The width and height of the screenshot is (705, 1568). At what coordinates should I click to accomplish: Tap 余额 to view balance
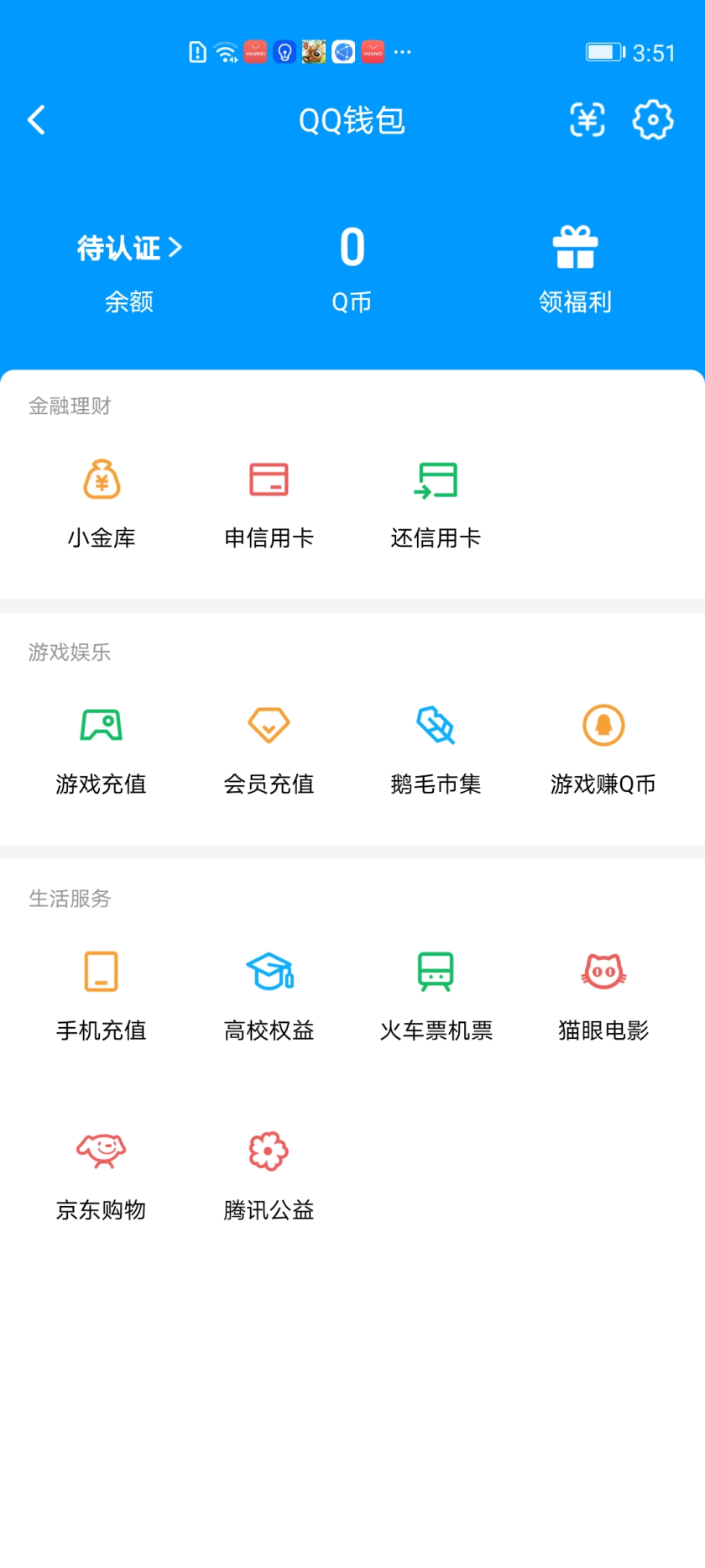point(129,302)
